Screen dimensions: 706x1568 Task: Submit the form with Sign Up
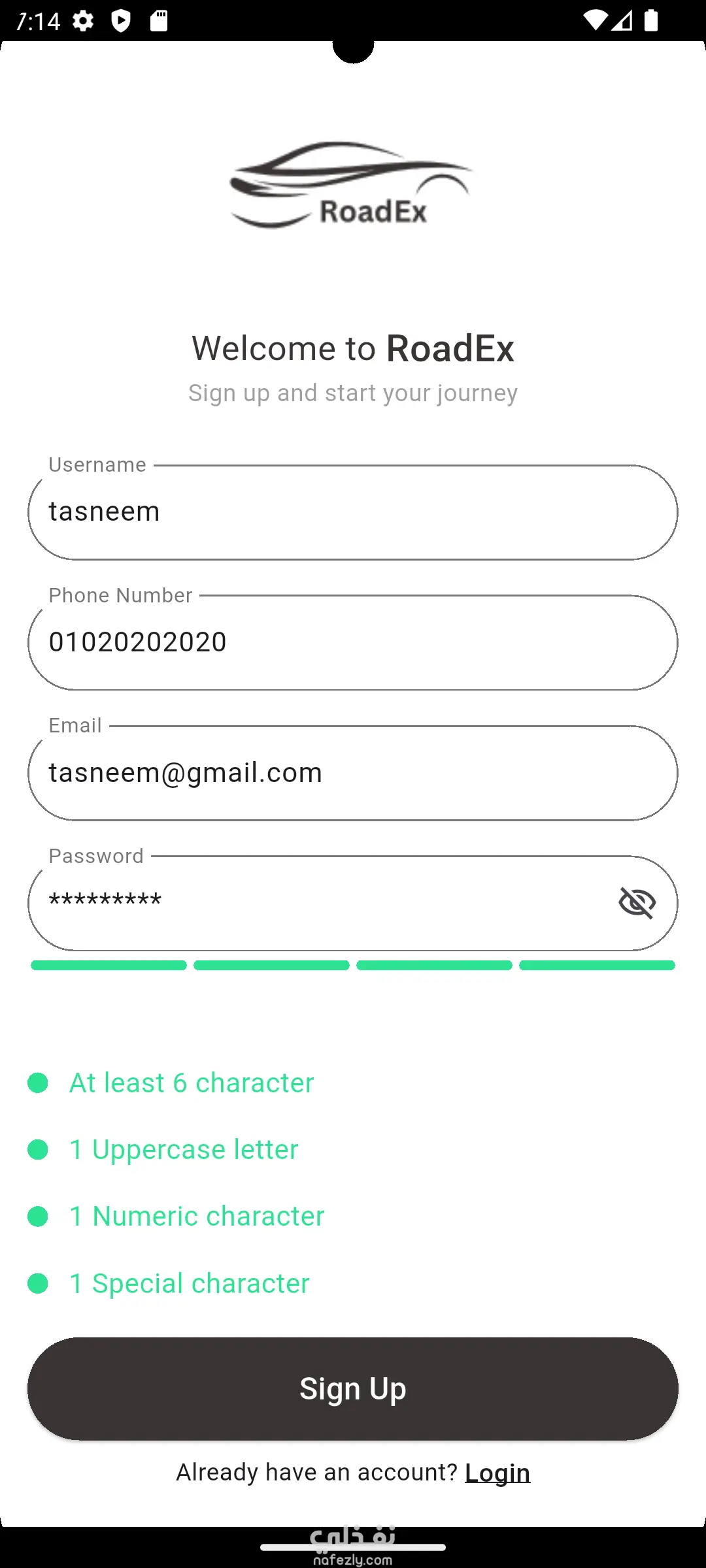point(353,1388)
